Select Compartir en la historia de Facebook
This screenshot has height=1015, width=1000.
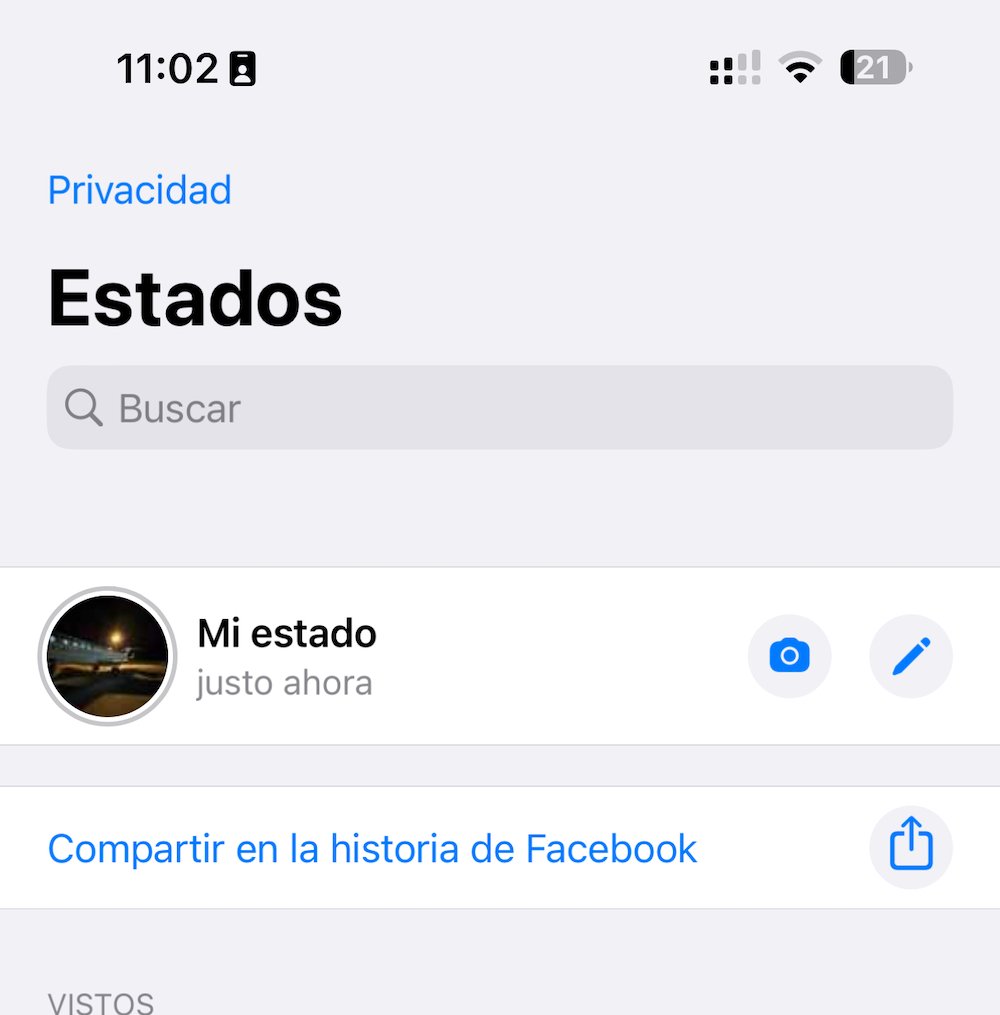[372, 849]
